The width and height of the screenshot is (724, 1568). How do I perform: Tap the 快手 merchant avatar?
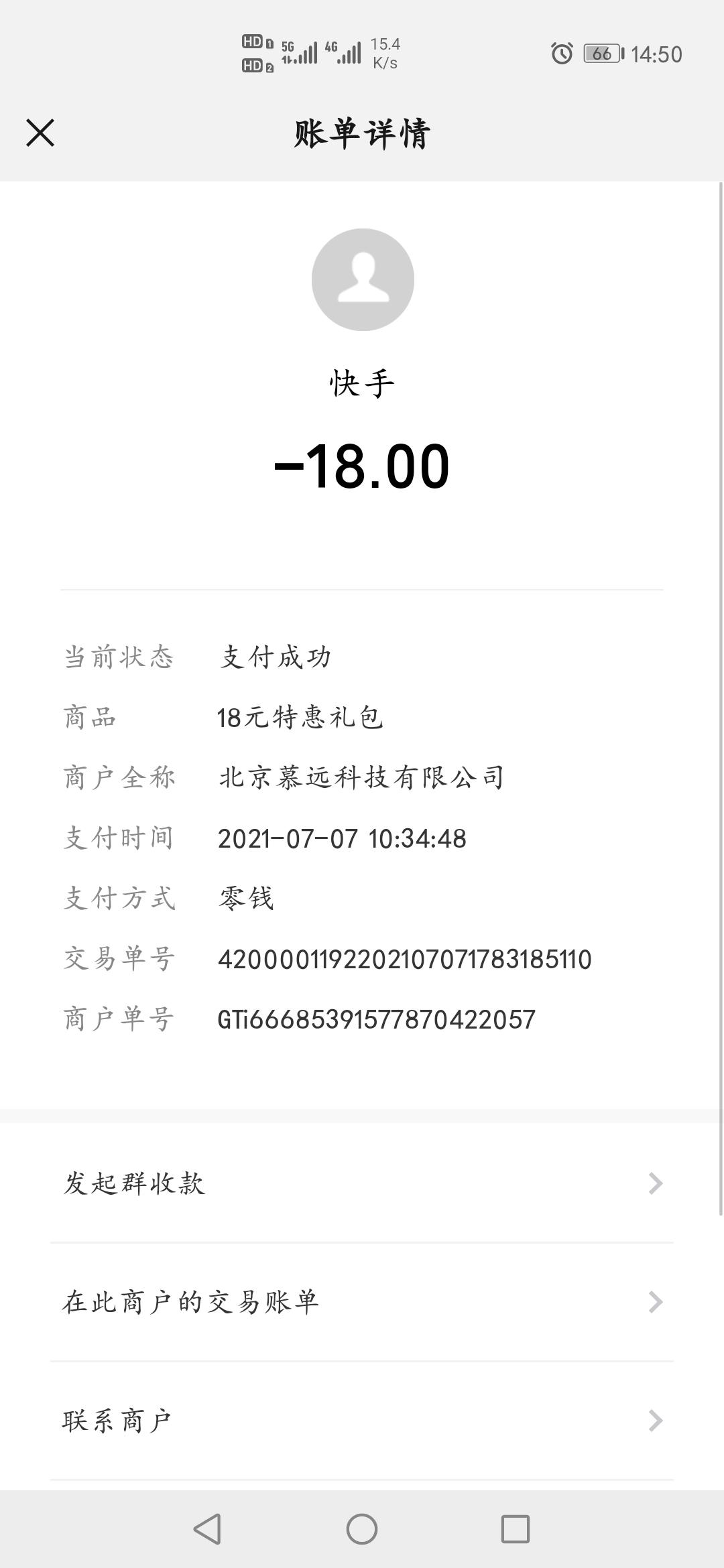click(x=363, y=279)
